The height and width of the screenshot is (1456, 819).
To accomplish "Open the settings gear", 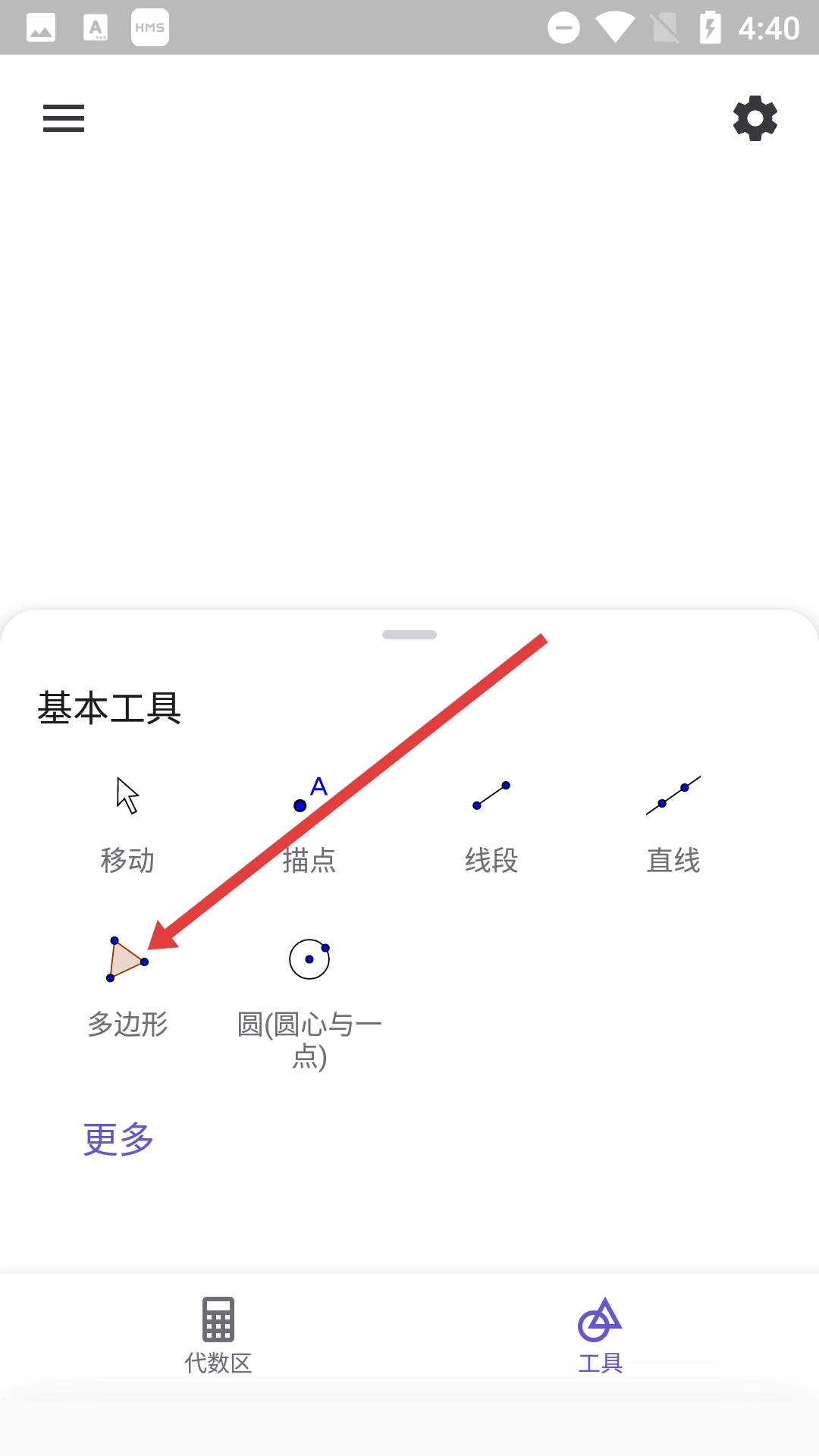I will tap(755, 118).
